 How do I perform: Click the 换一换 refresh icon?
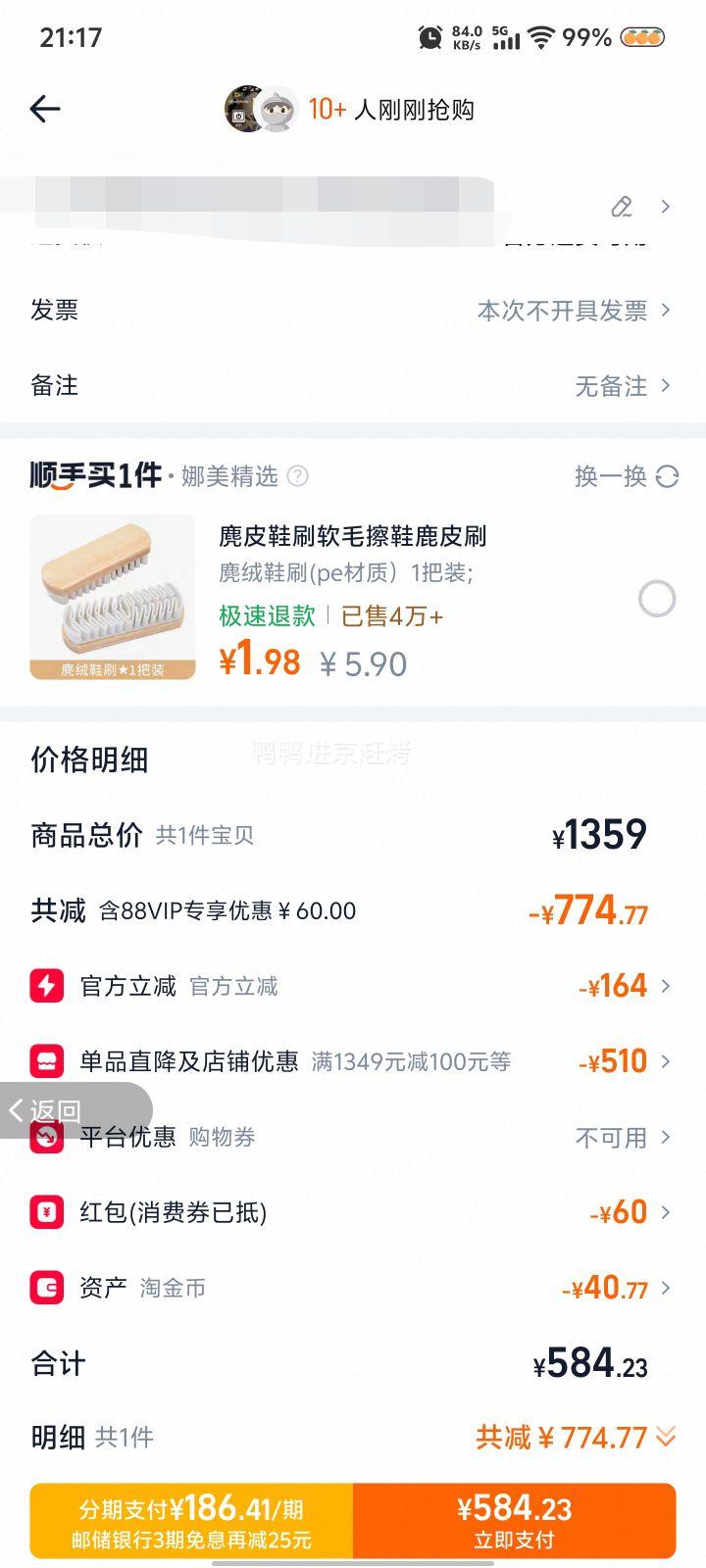click(667, 475)
